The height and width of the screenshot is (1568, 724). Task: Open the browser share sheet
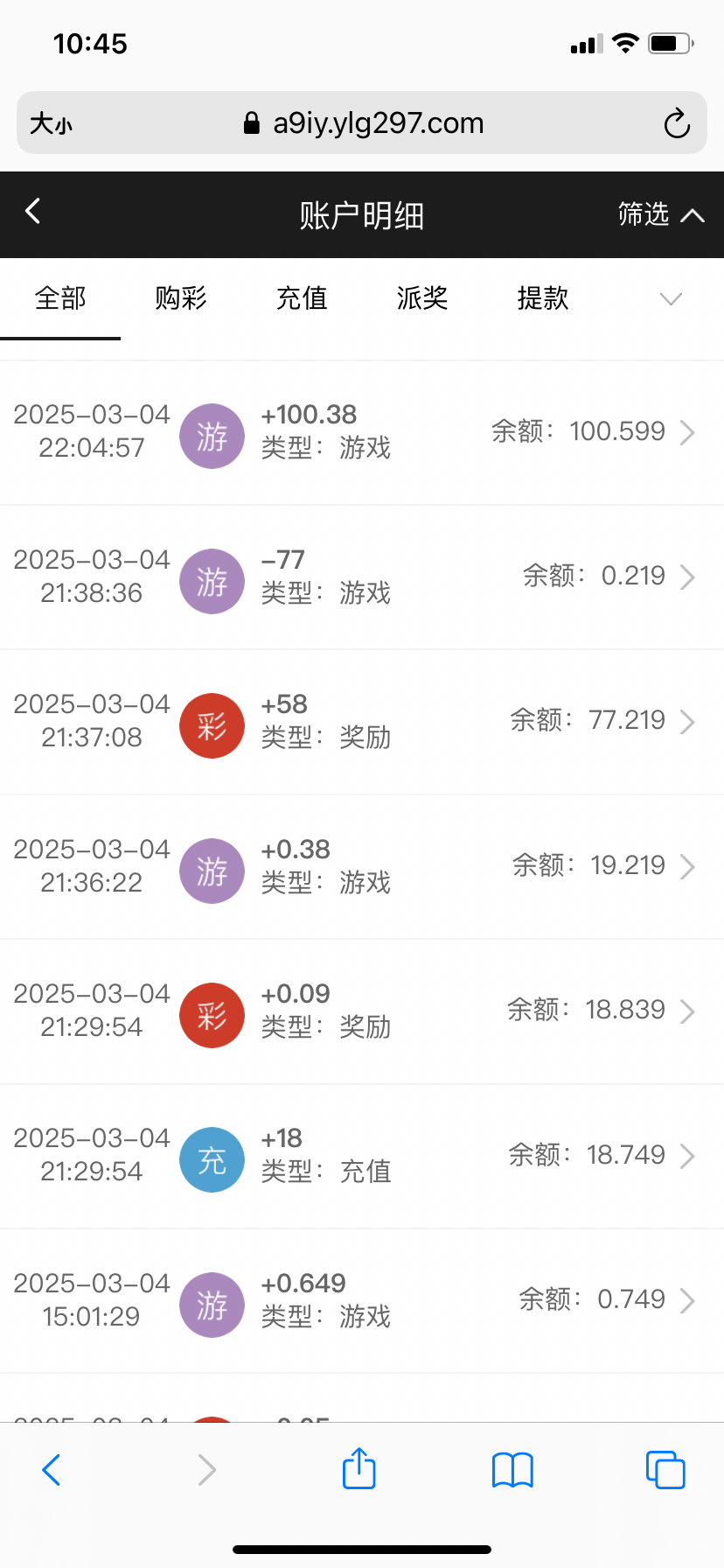[x=359, y=1469]
